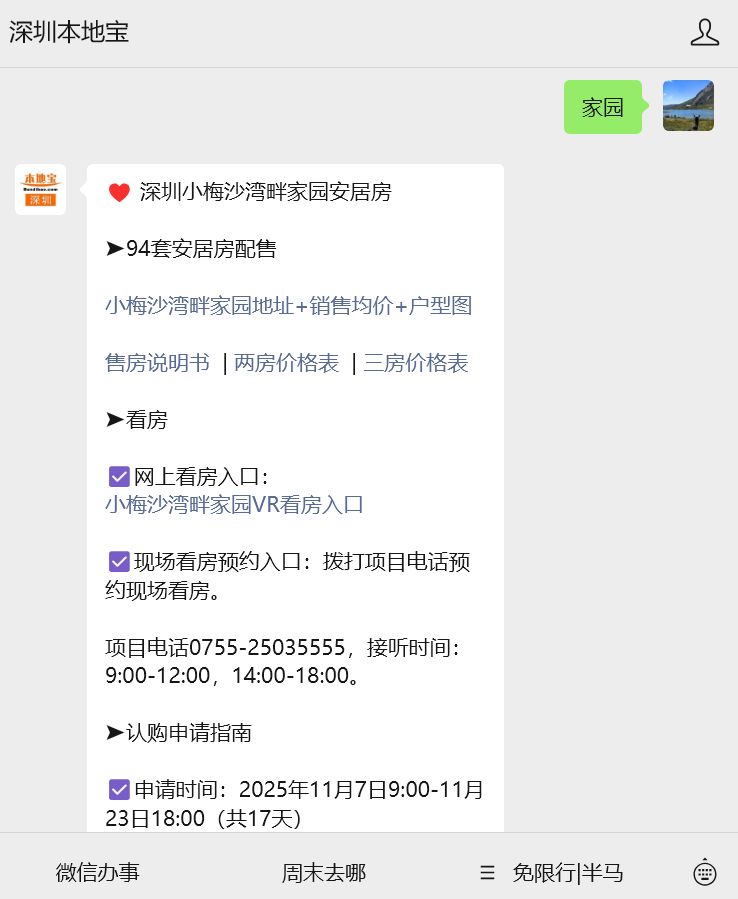Image resolution: width=738 pixels, height=899 pixels.
Task: Open the 两房价格表 link
Action: [x=286, y=363]
